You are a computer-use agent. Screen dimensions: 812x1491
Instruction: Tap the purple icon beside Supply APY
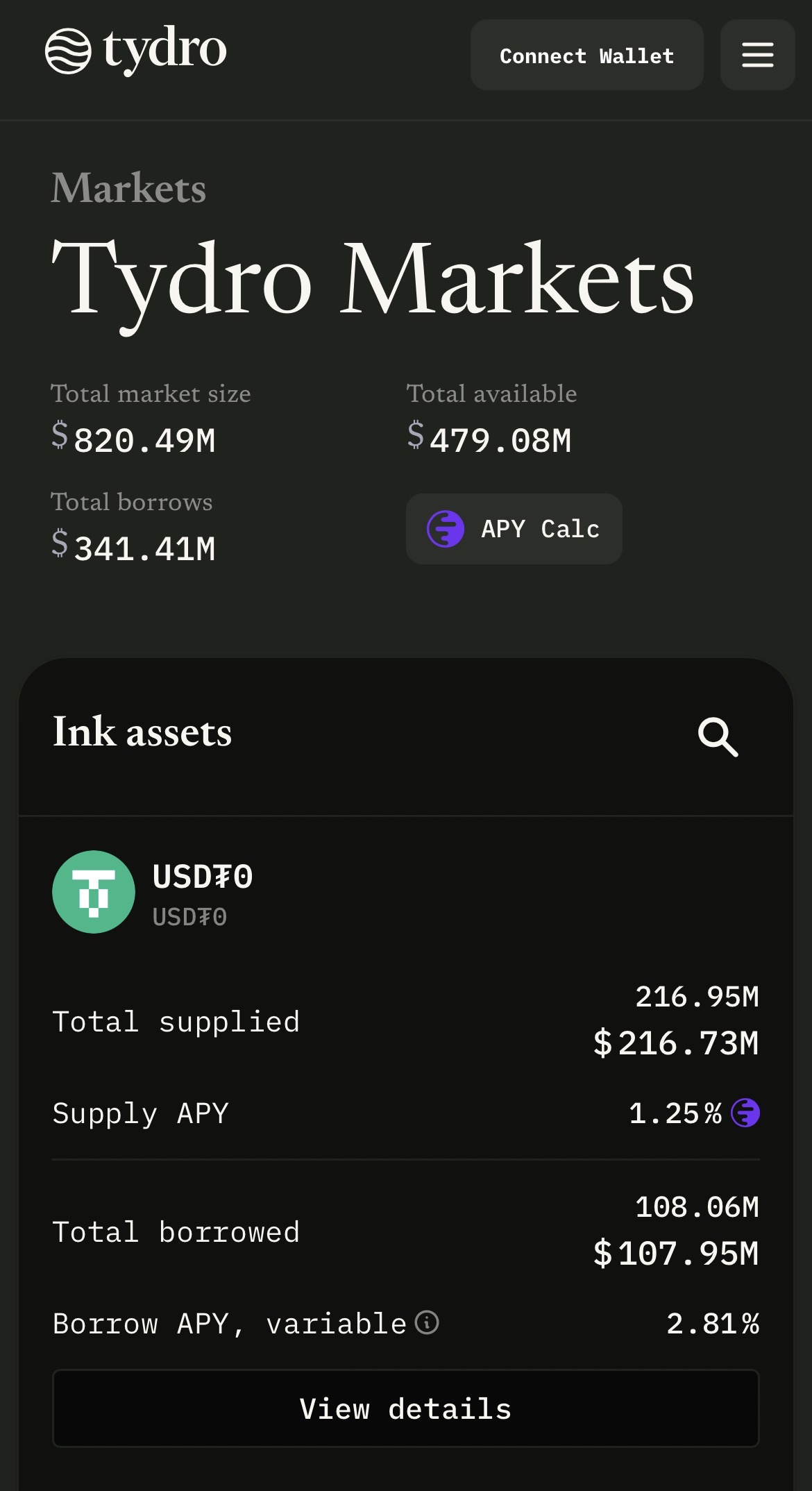745,1113
